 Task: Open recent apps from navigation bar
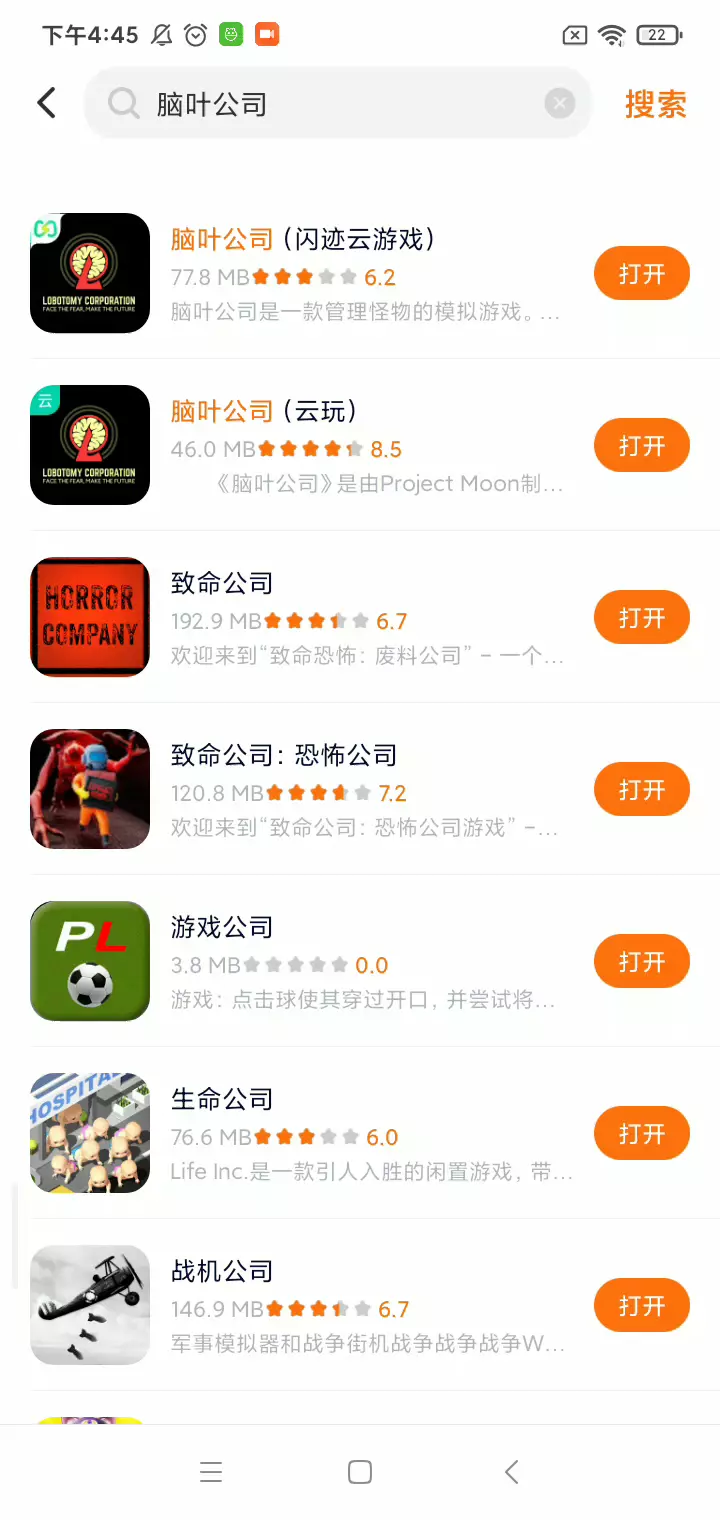click(x=211, y=1472)
